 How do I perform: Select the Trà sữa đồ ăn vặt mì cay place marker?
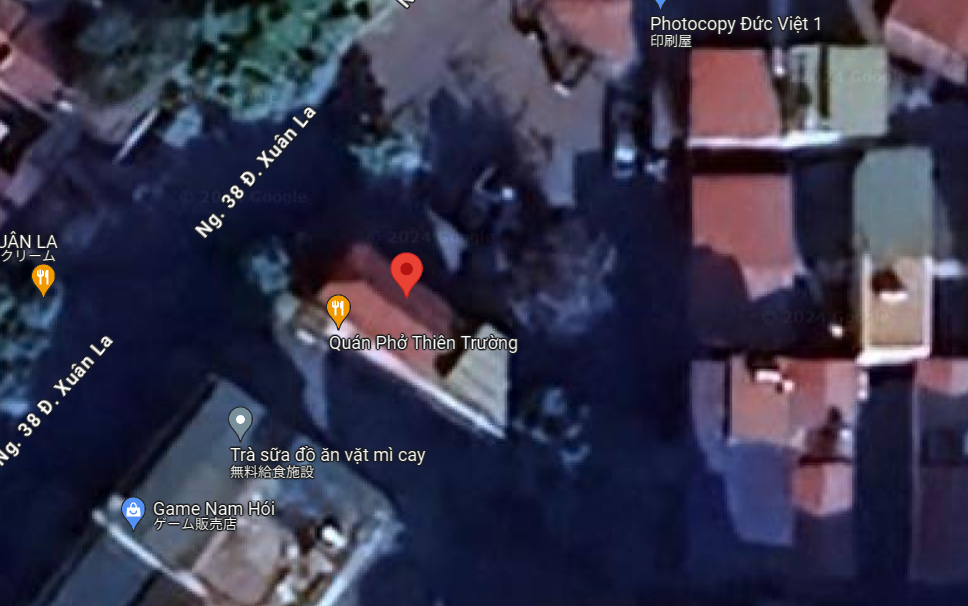click(x=240, y=421)
